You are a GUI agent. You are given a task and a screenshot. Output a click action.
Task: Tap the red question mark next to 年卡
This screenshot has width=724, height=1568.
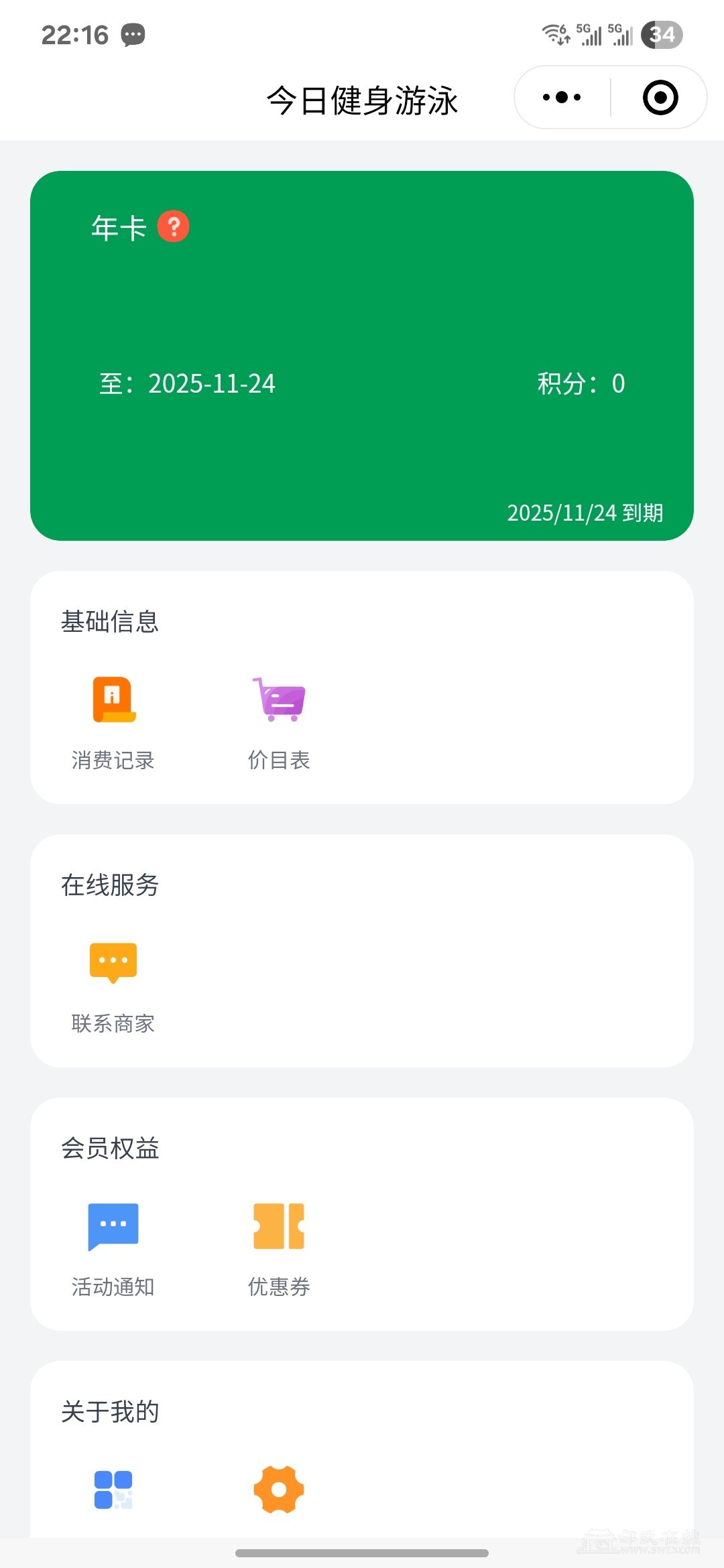[x=173, y=226]
